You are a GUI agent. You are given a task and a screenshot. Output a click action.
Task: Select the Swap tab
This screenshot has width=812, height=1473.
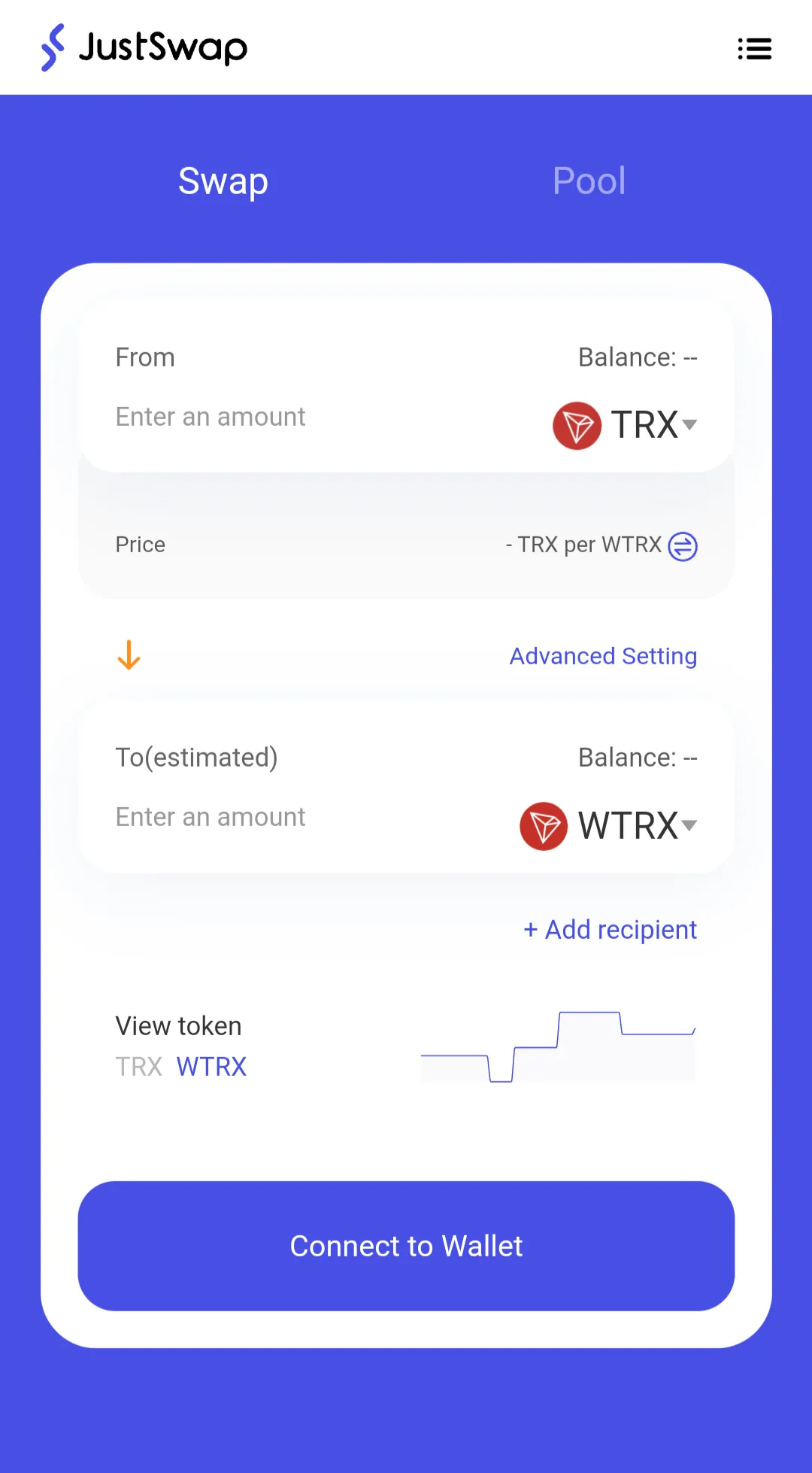223,181
